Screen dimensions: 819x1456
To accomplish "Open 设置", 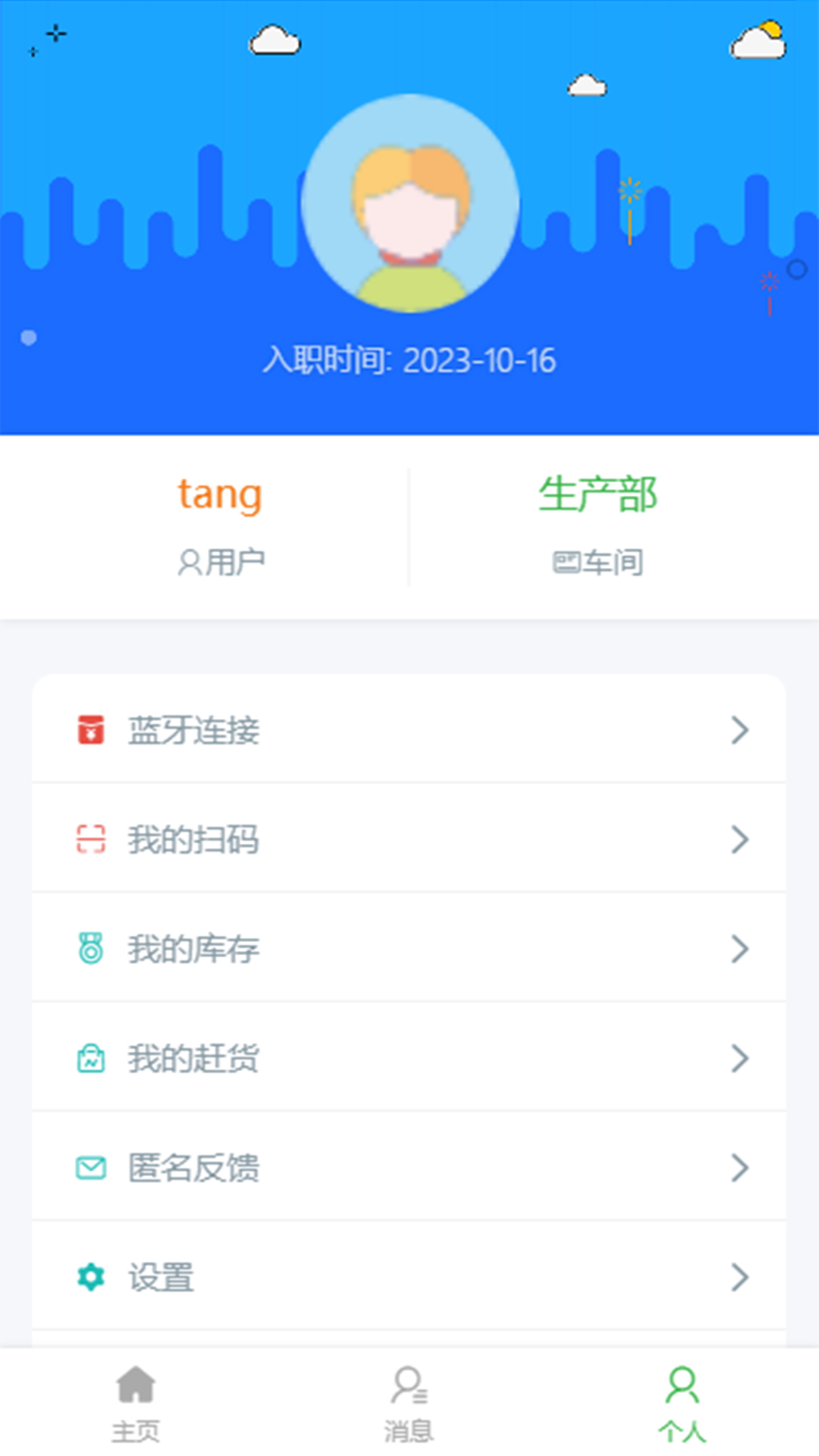I will 409,1276.
